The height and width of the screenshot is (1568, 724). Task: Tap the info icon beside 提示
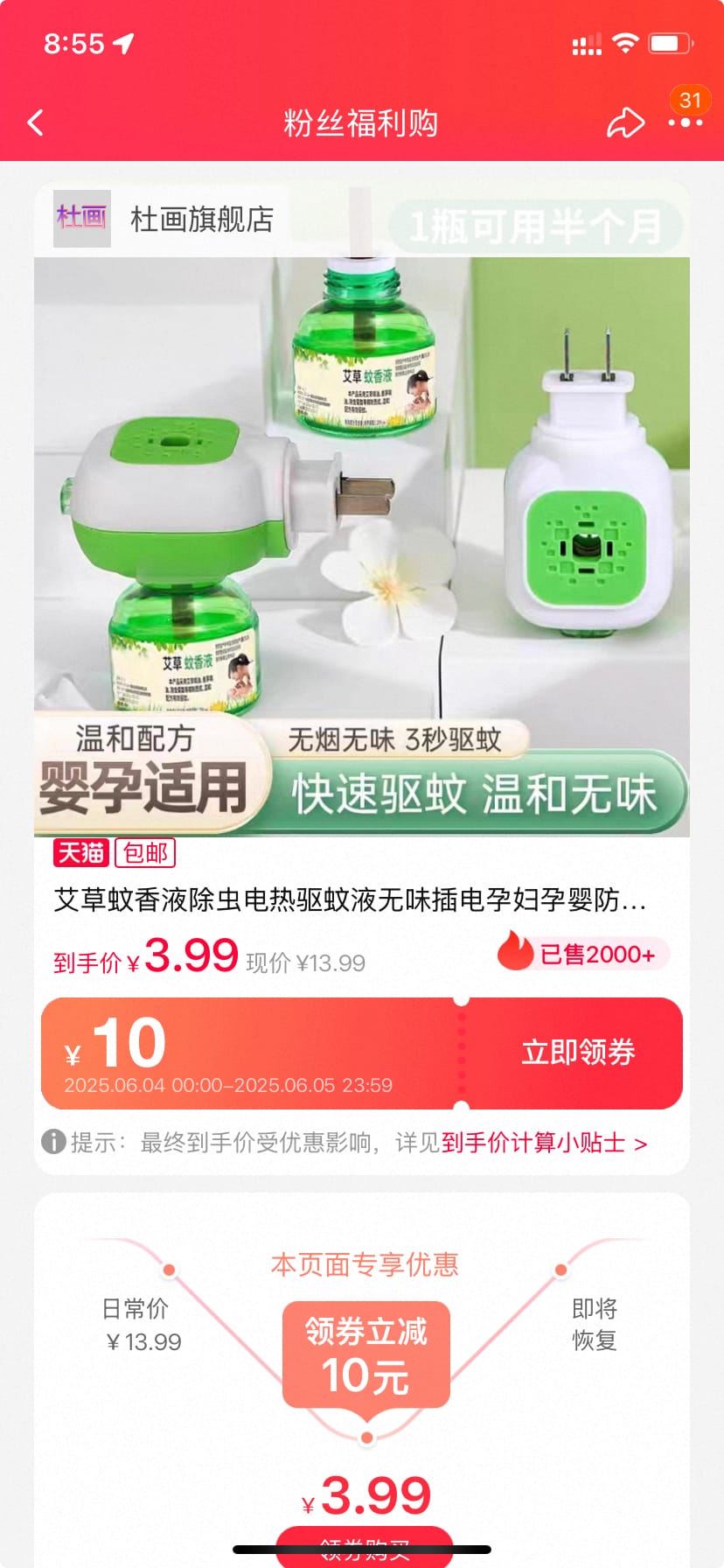point(52,1142)
